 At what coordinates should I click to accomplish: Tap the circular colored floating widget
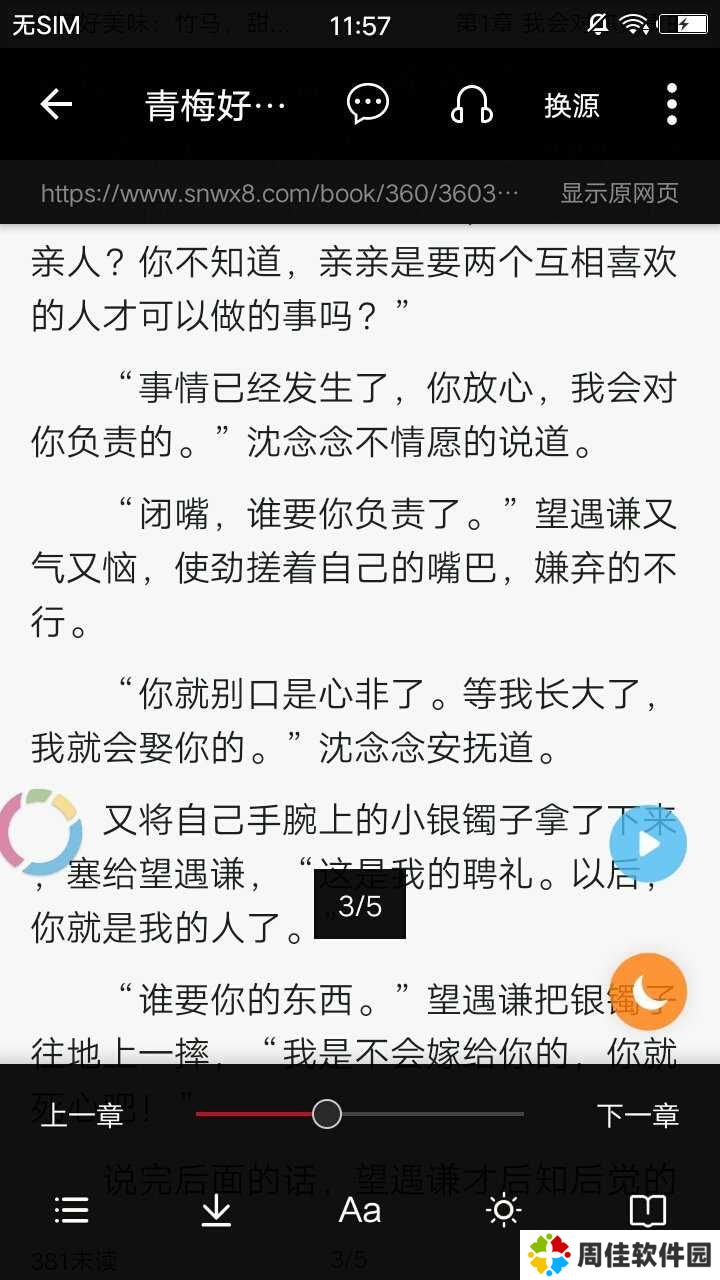(40, 832)
